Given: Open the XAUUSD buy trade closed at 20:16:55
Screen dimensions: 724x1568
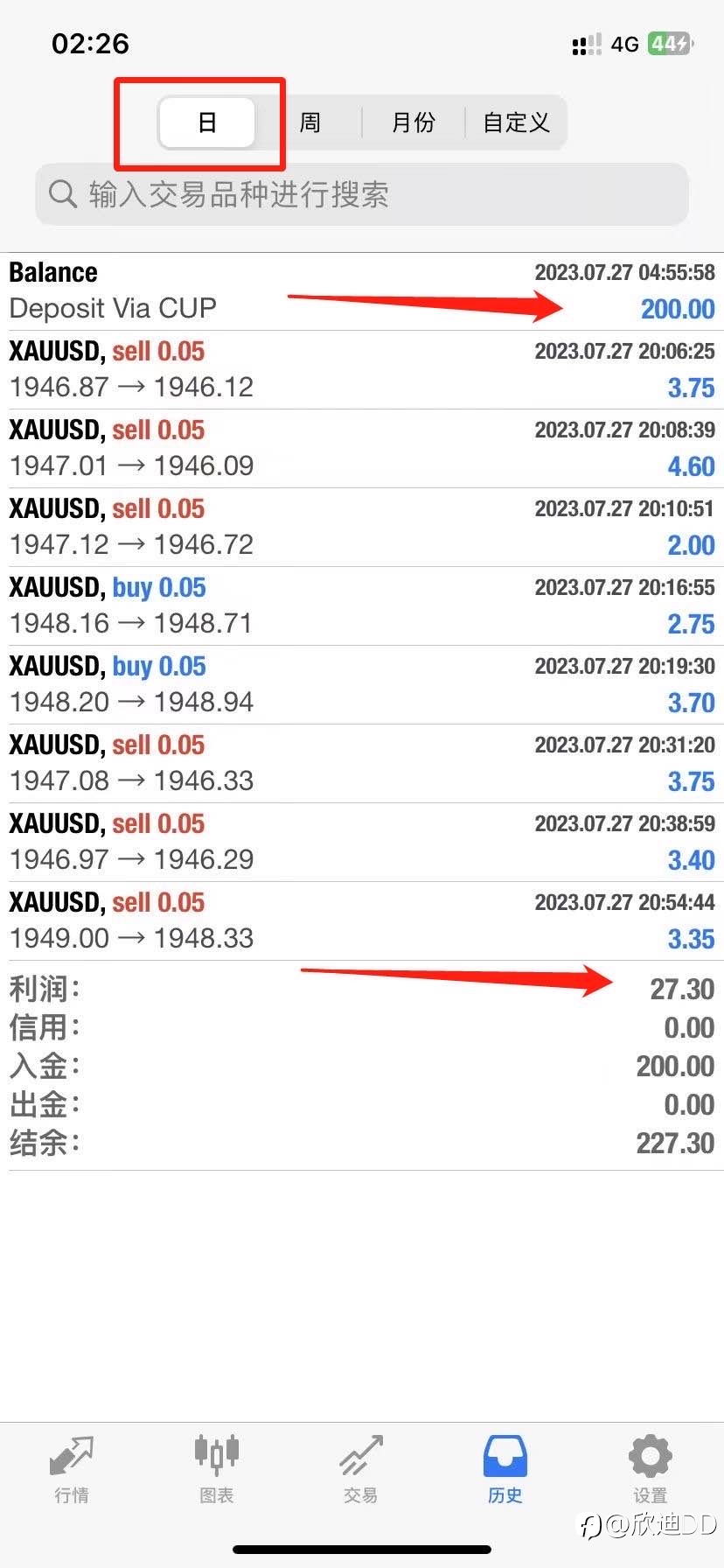Looking at the screenshot, I should coord(362,606).
